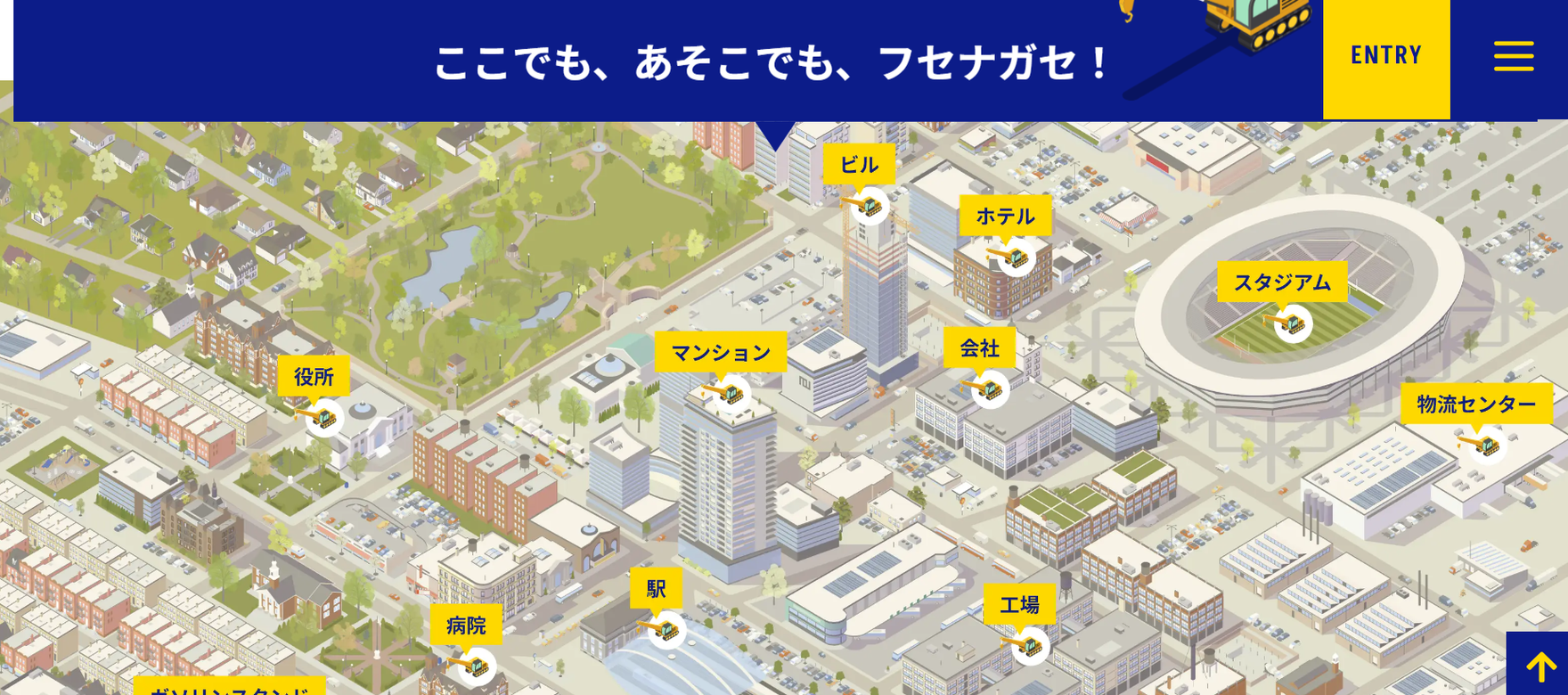Open the 病院 map marker
This screenshot has height=695, width=1568.
pyautogui.click(x=466, y=625)
